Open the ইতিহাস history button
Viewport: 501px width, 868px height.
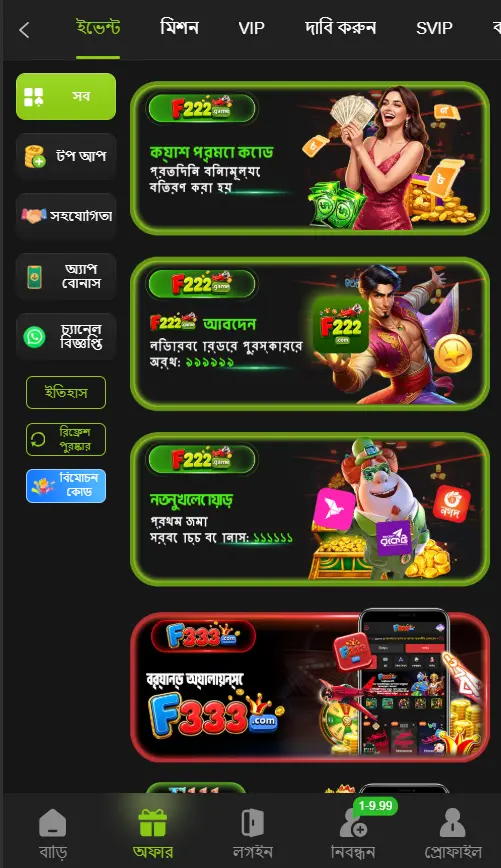66,392
